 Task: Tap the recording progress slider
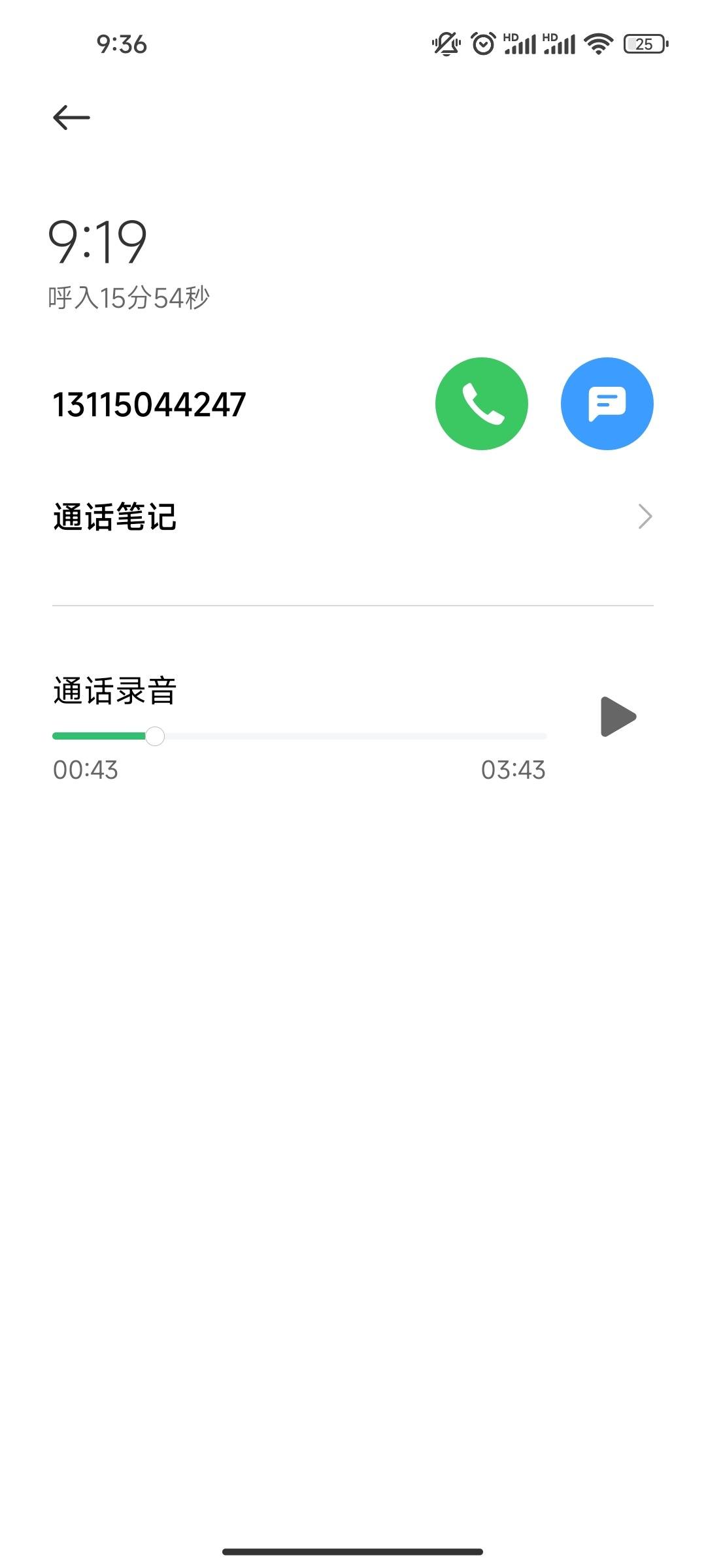[299, 736]
